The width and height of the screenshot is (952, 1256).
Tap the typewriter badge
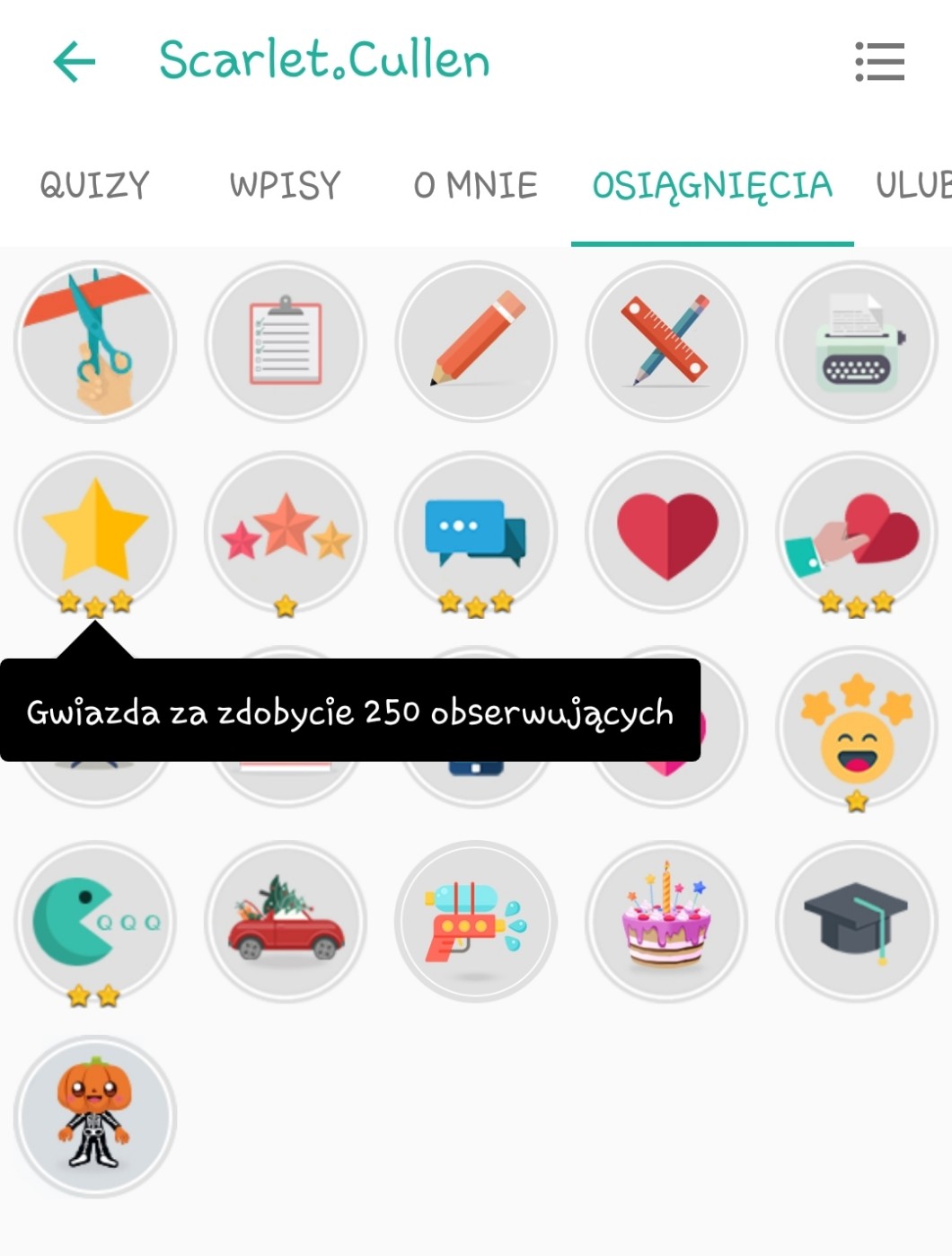point(857,342)
